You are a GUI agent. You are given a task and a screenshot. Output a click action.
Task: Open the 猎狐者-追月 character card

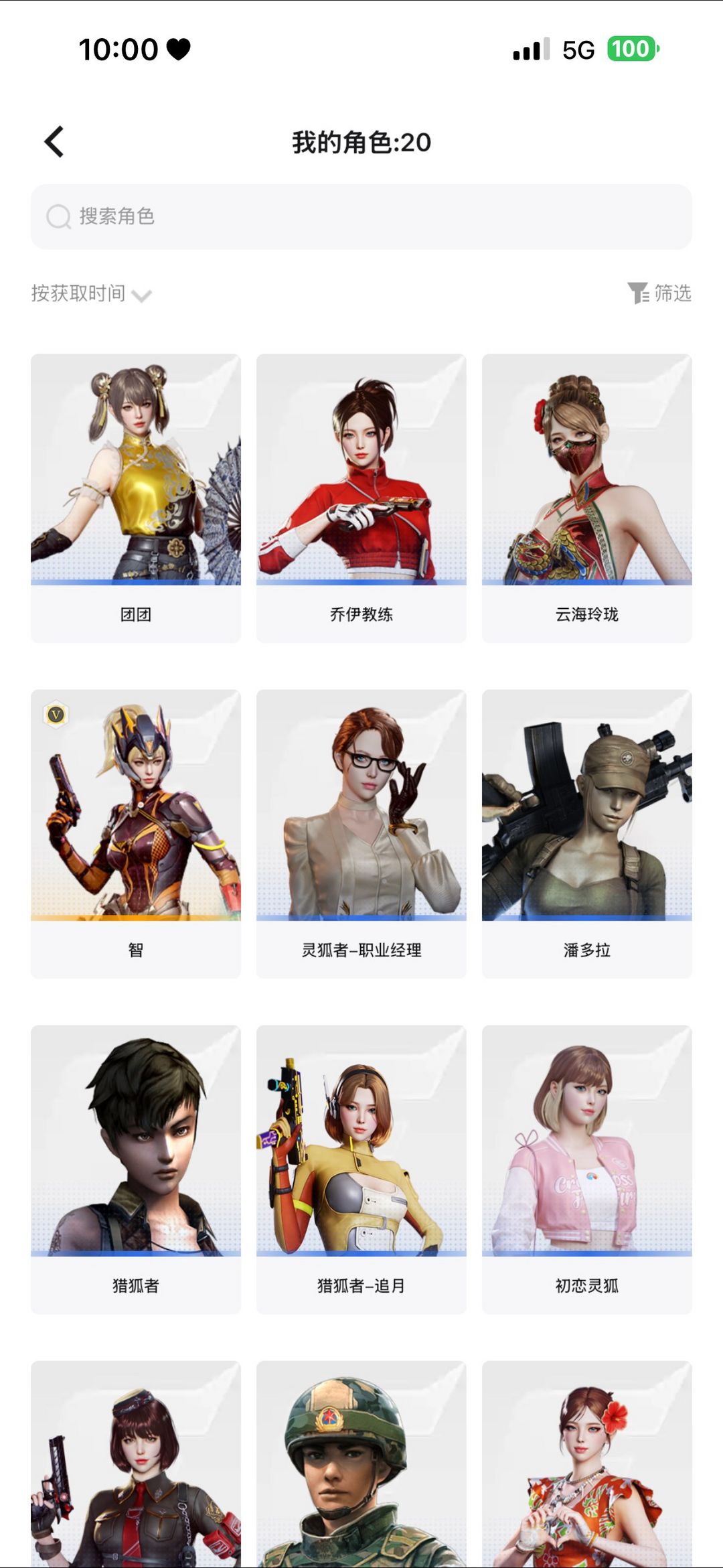[x=361, y=1169]
